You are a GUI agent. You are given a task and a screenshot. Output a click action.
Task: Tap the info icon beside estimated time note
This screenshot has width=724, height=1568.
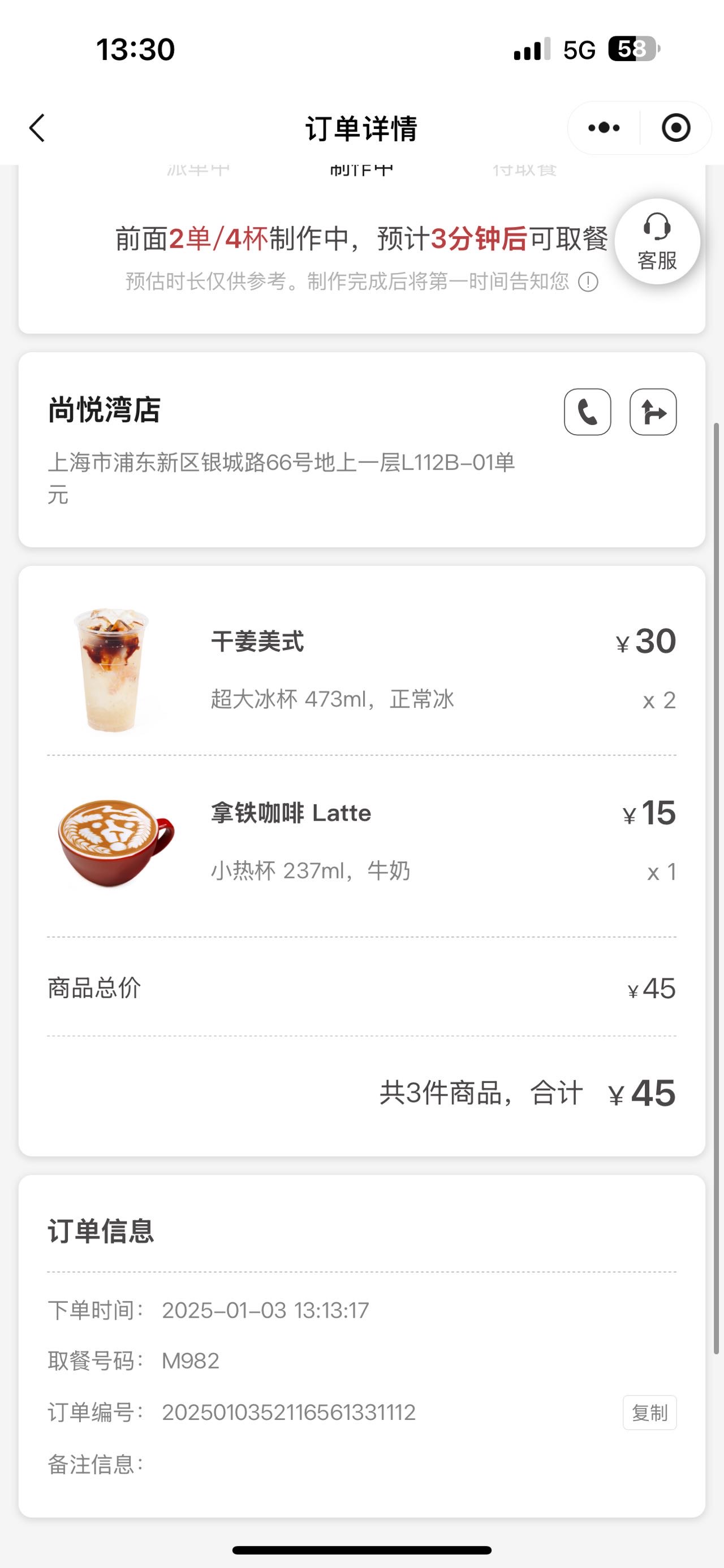tap(588, 282)
